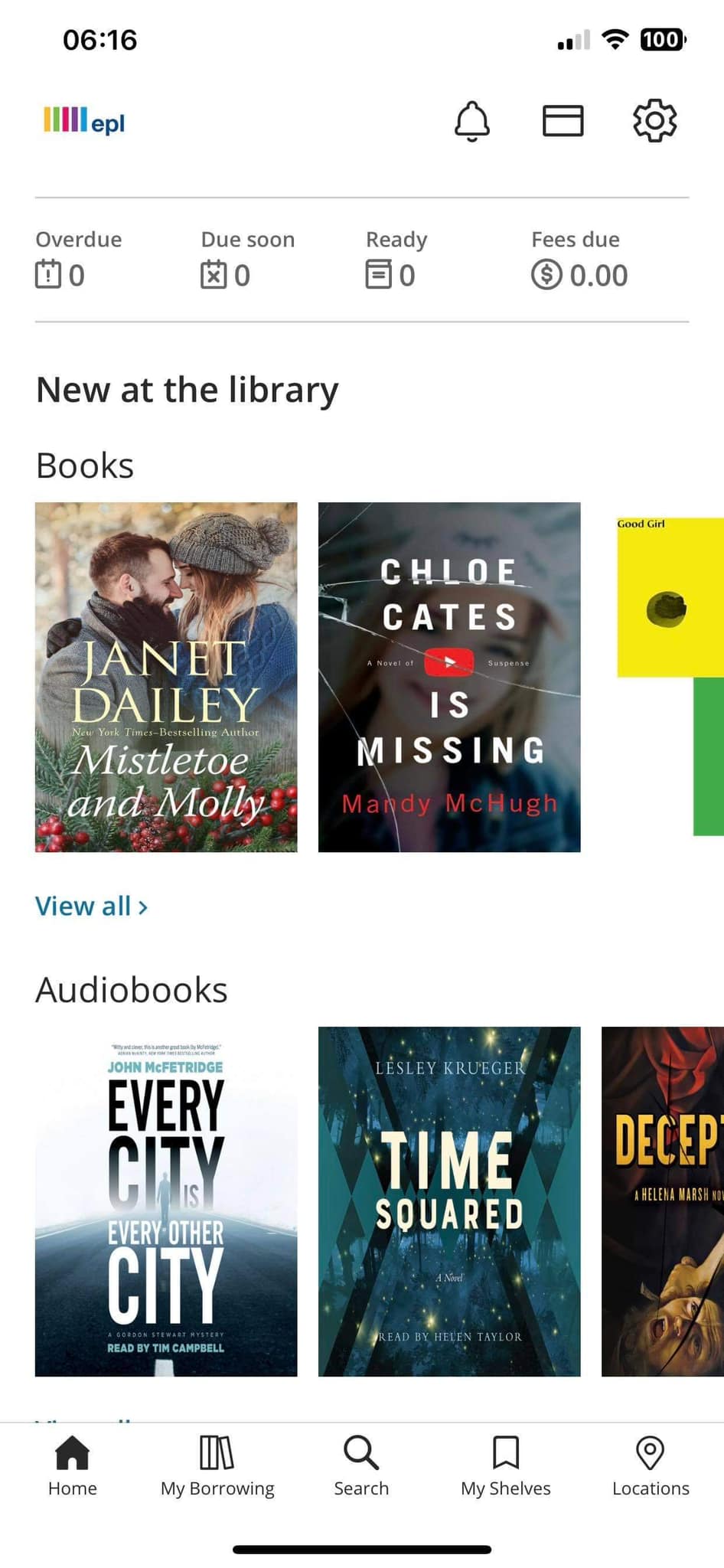View items that are Due soon
Image resolution: width=724 pixels, height=1568 pixels.
pyautogui.click(x=246, y=260)
